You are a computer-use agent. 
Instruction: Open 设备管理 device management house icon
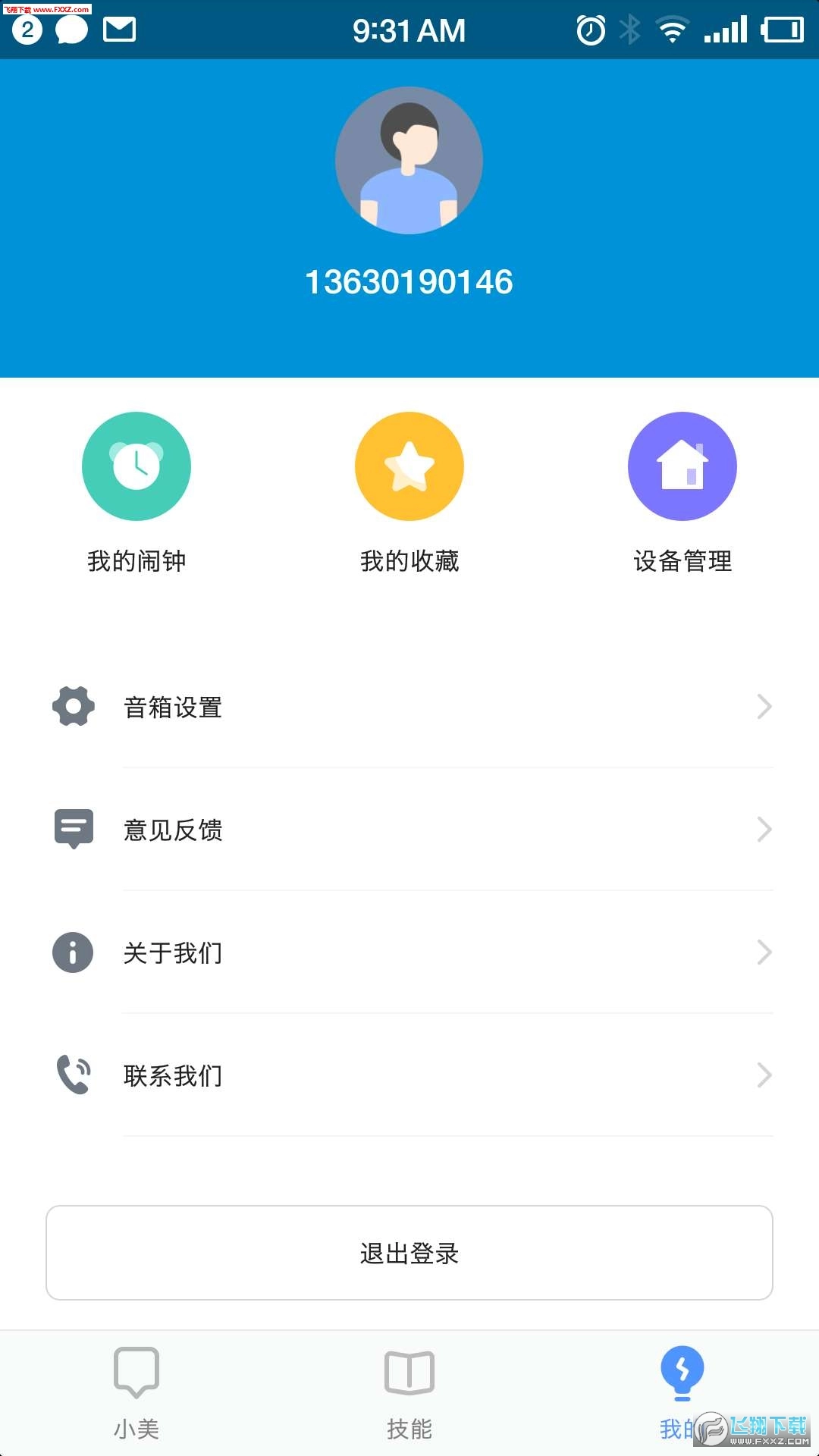click(682, 466)
